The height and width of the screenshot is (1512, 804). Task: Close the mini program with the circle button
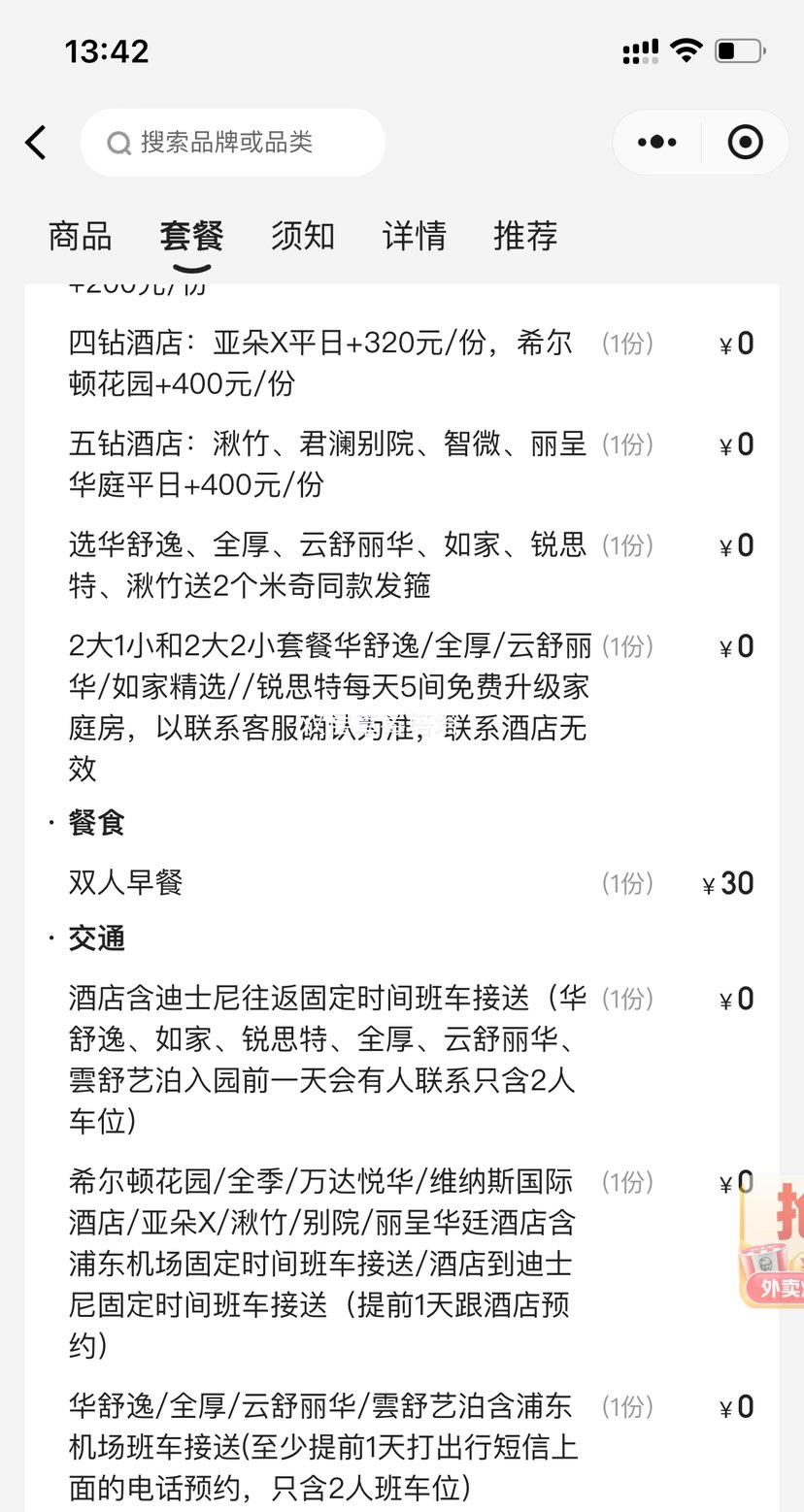point(745,143)
